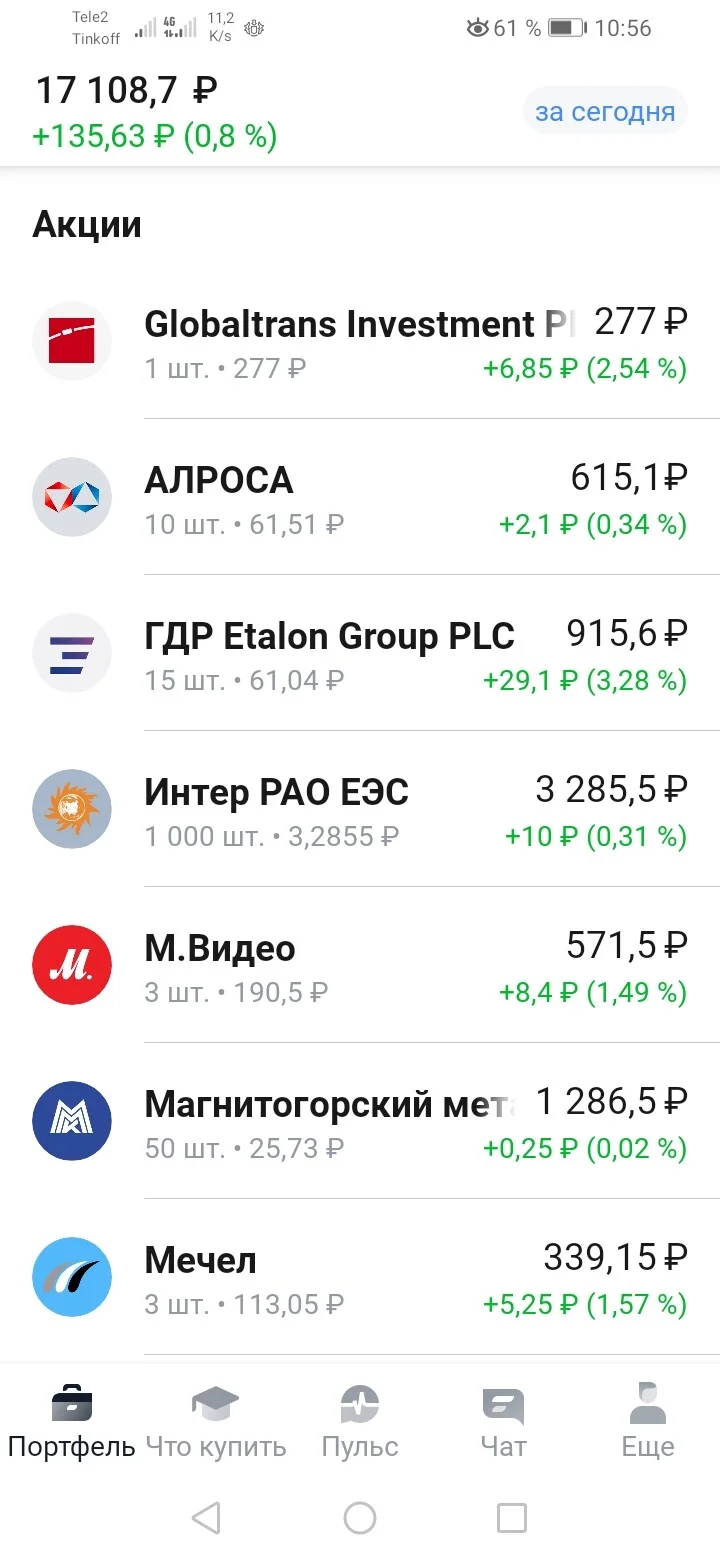720x1560 pixels.
Task: Switch to the Портфель tab
Action: [x=72, y=1420]
